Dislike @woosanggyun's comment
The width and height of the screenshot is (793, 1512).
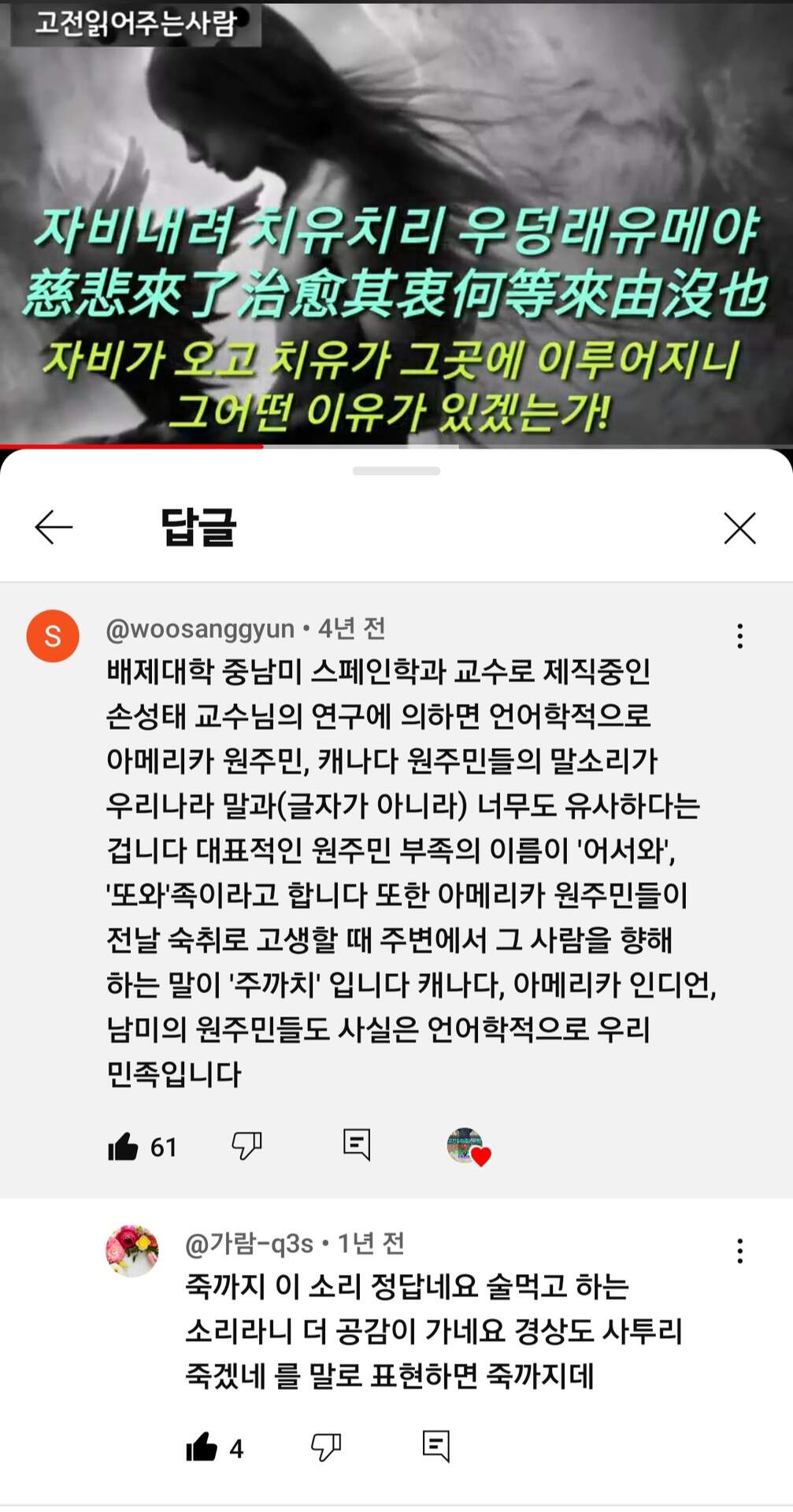point(246,1146)
